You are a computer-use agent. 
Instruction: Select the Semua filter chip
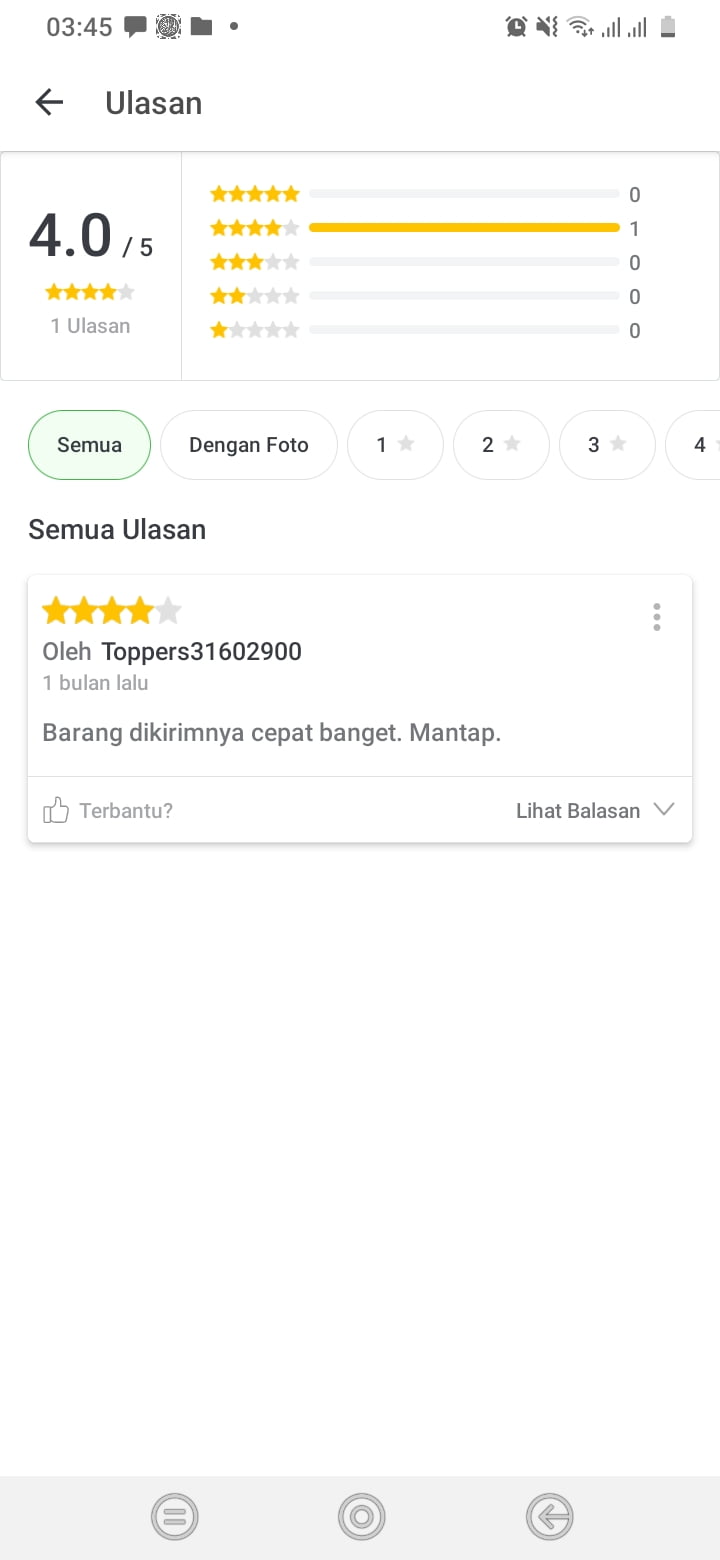tap(89, 445)
